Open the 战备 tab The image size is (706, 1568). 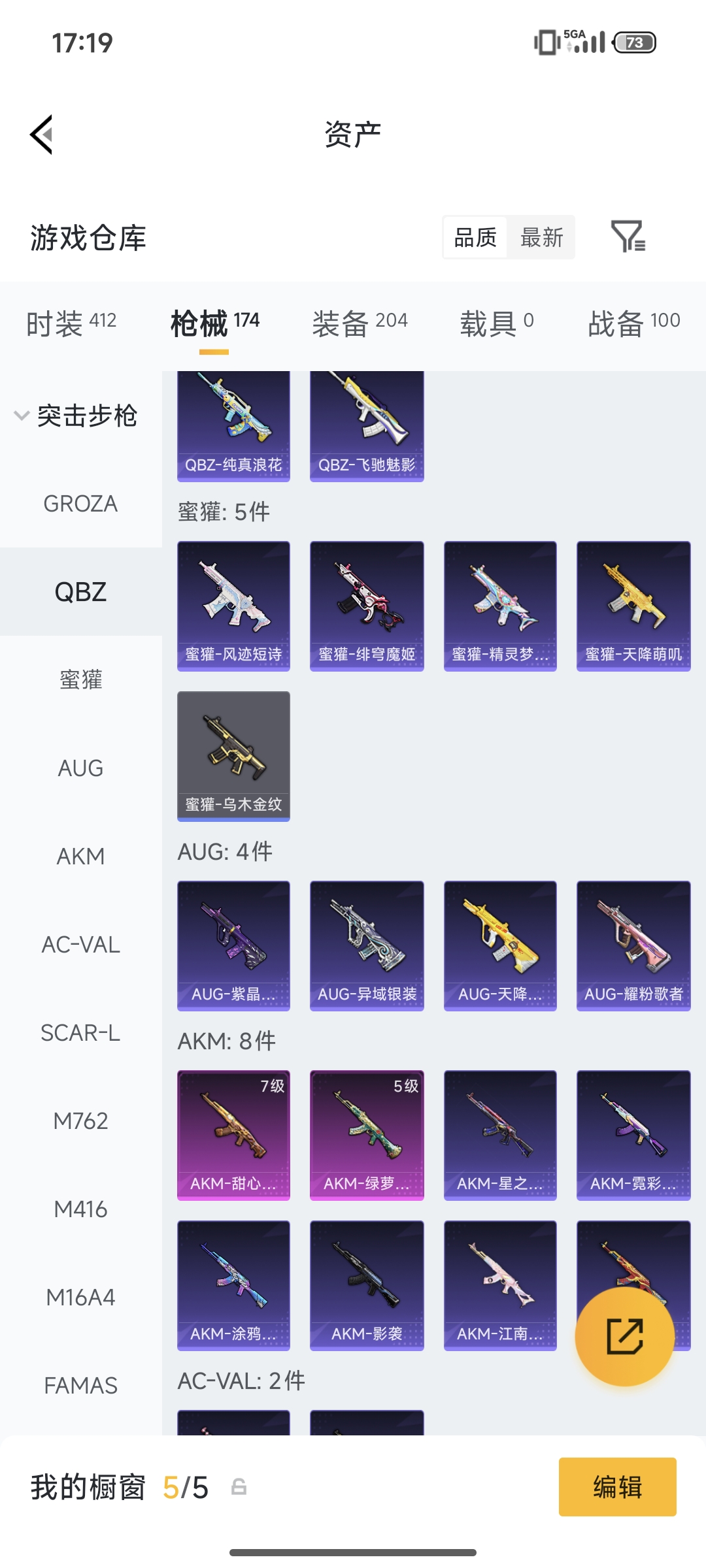pos(634,323)
